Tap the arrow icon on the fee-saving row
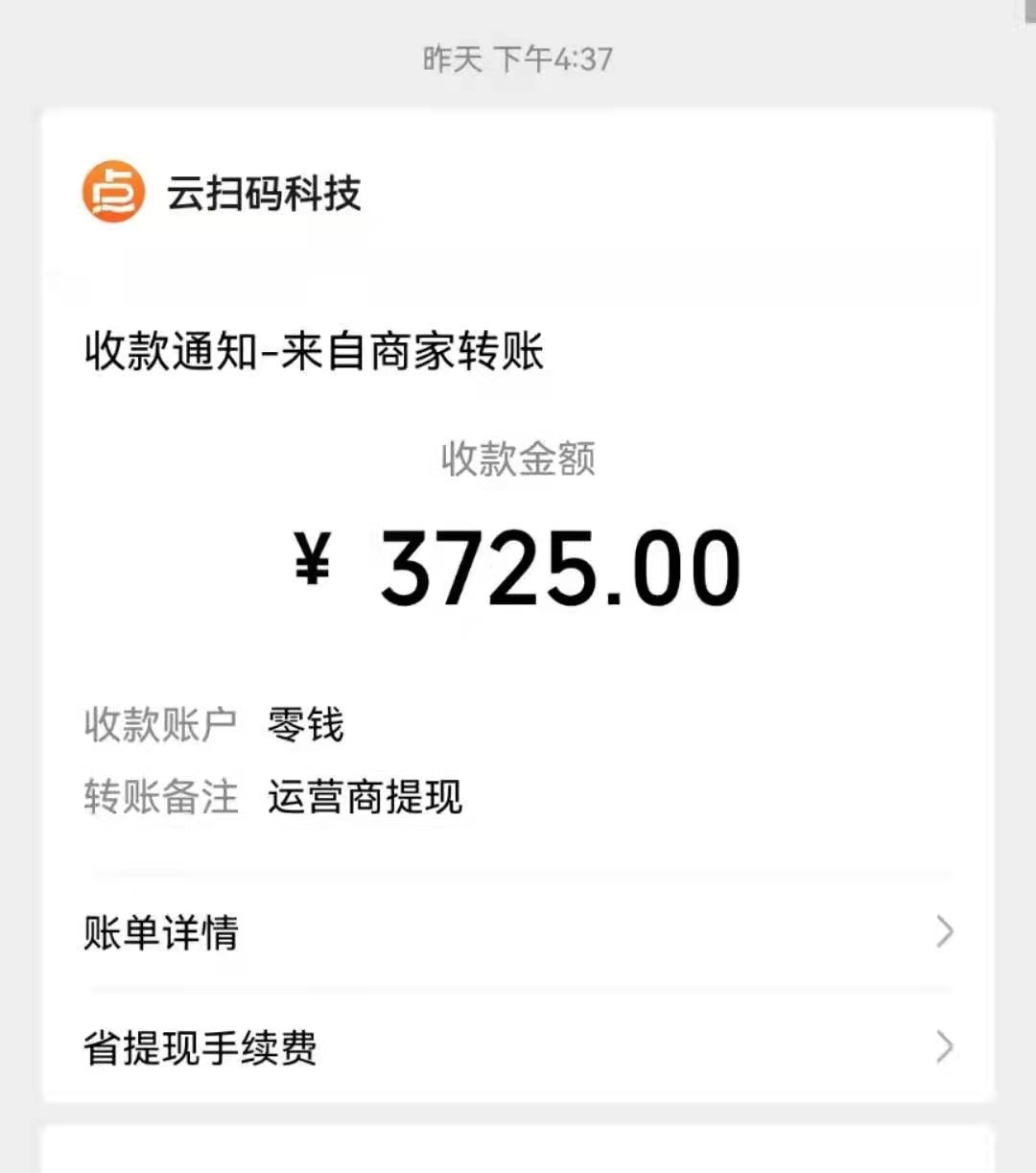 945,1046
